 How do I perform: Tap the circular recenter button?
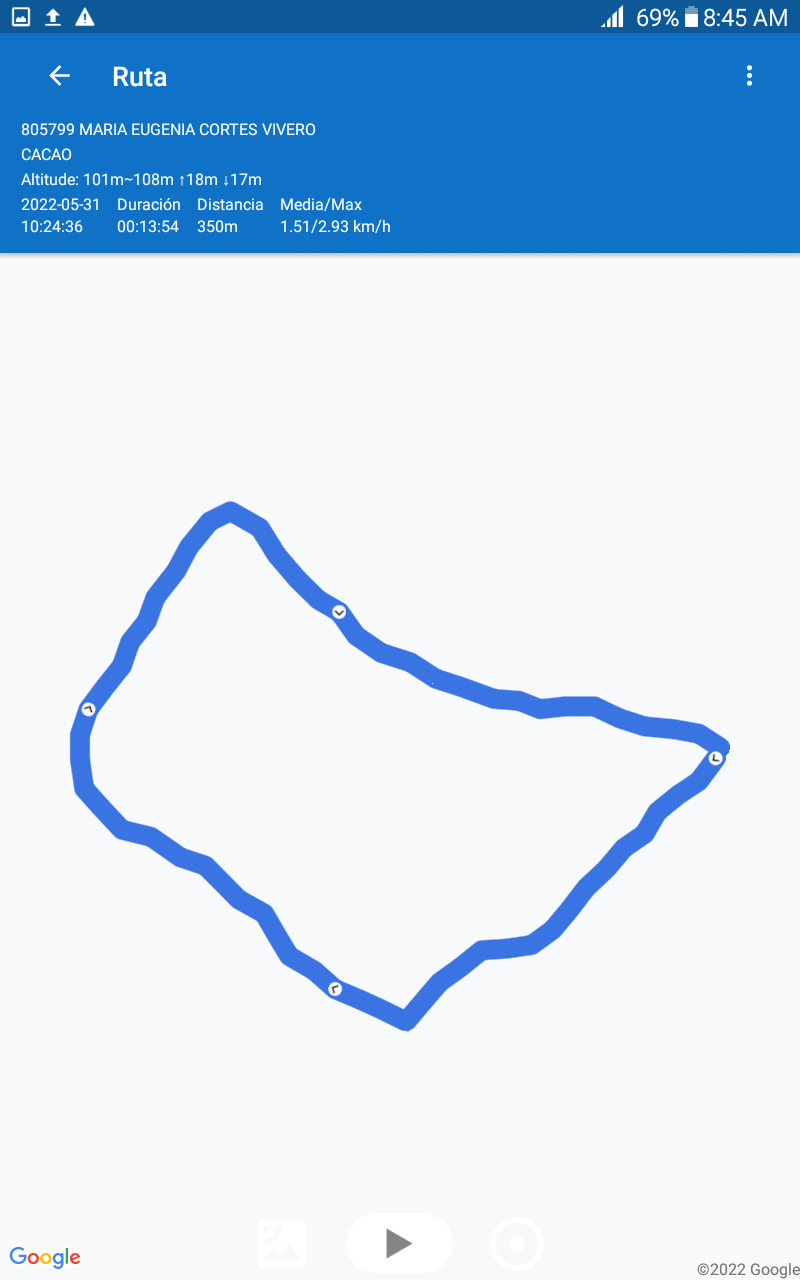coord(517,1244)
